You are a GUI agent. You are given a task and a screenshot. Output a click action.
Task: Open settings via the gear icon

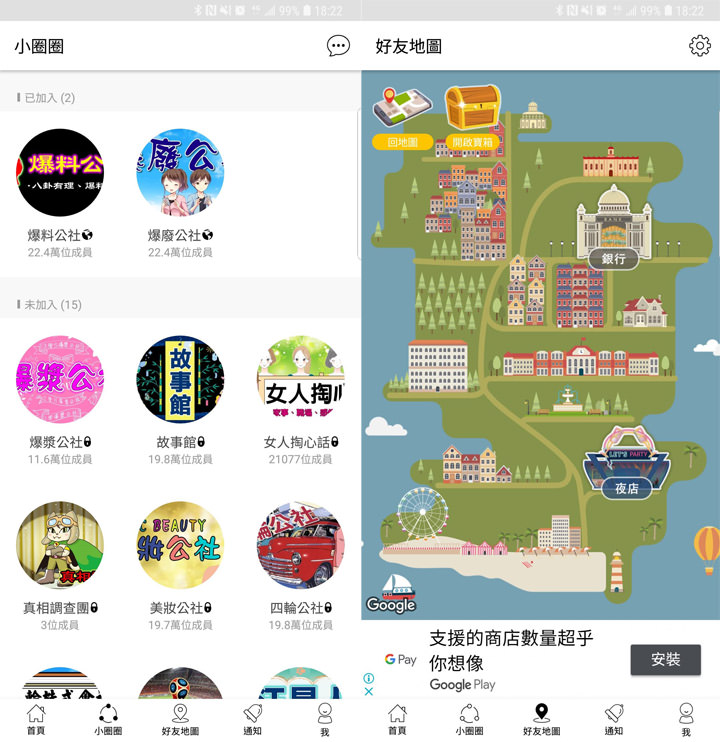pyautogui.click(x=699, y=46)
